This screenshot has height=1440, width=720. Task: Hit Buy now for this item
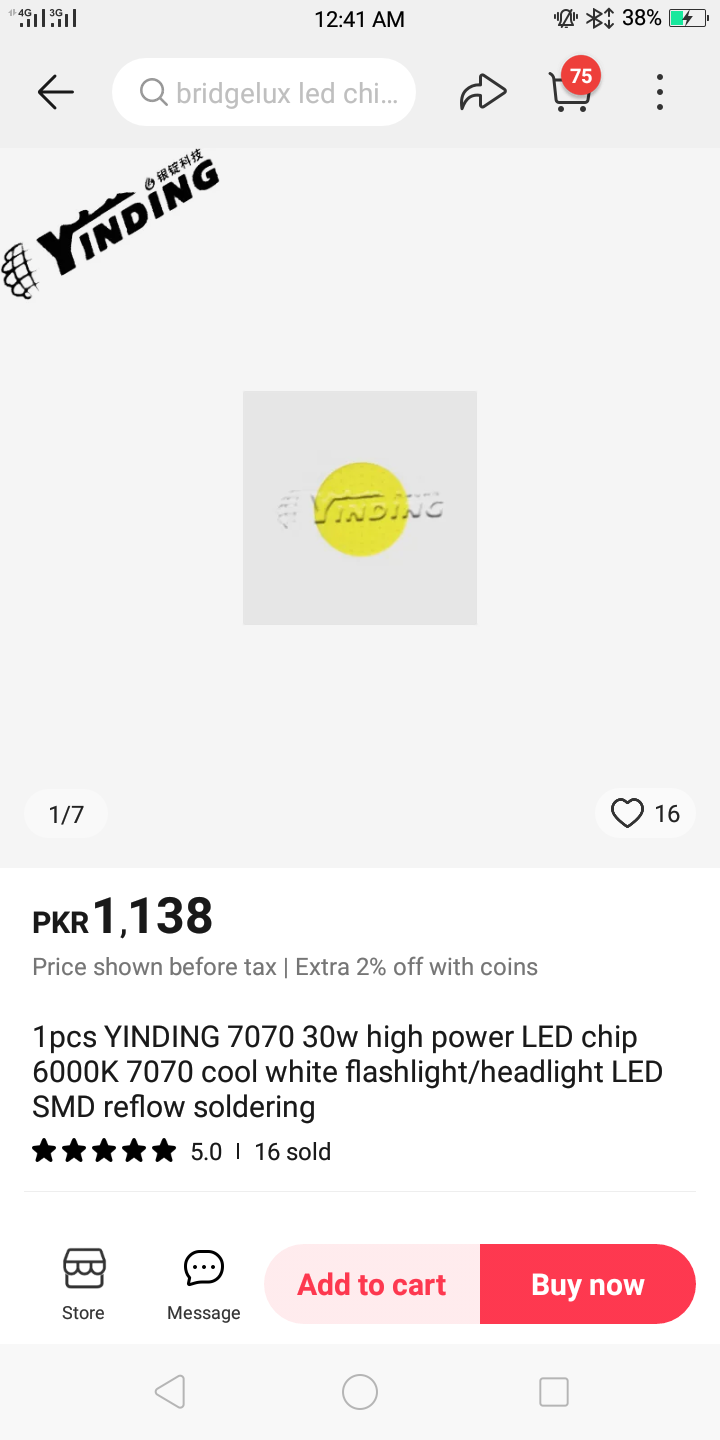pyautogui.click(x=587, y=1284)
